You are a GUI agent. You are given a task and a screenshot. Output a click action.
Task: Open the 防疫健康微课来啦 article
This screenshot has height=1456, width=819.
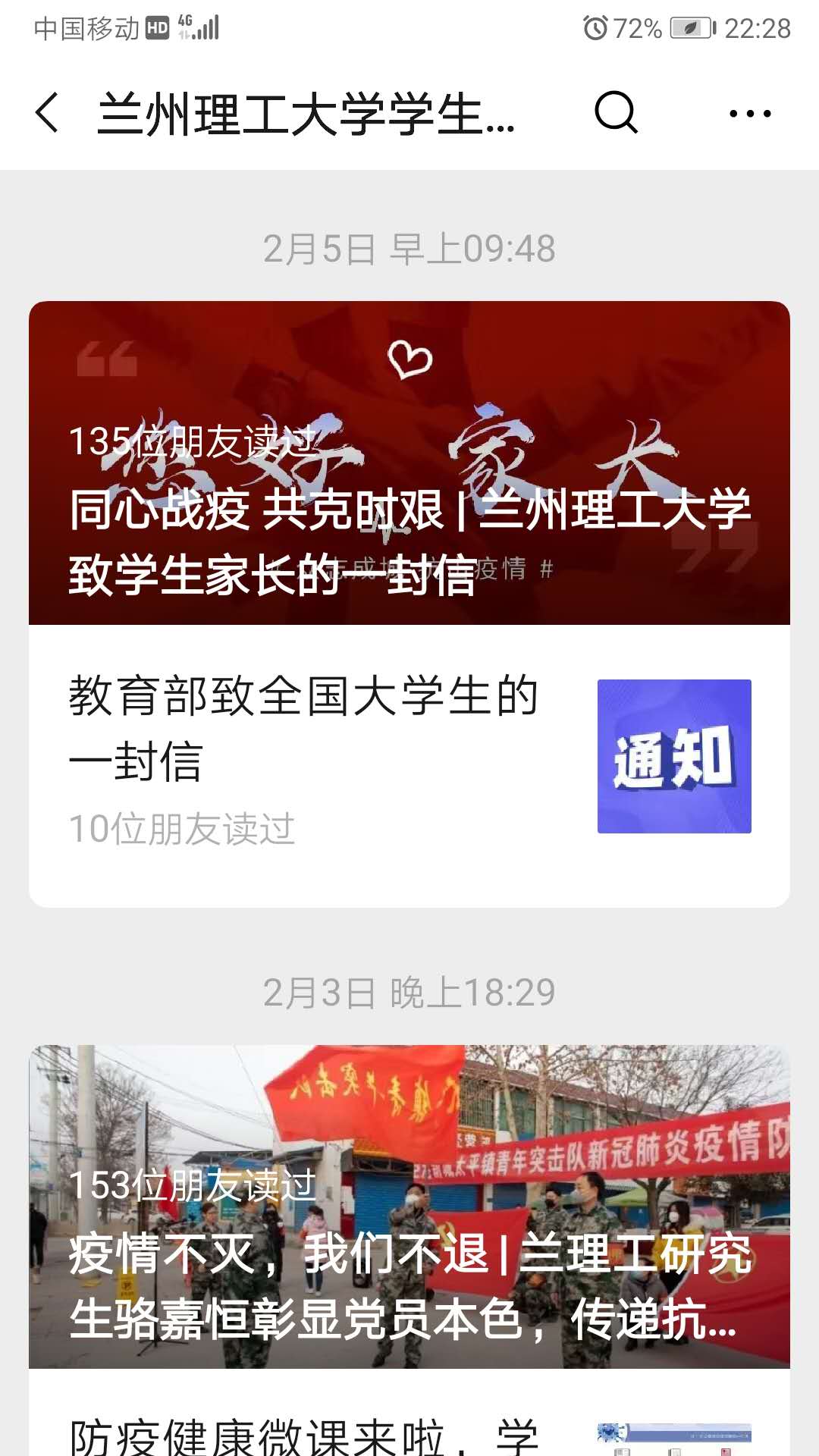point(303,1435)
